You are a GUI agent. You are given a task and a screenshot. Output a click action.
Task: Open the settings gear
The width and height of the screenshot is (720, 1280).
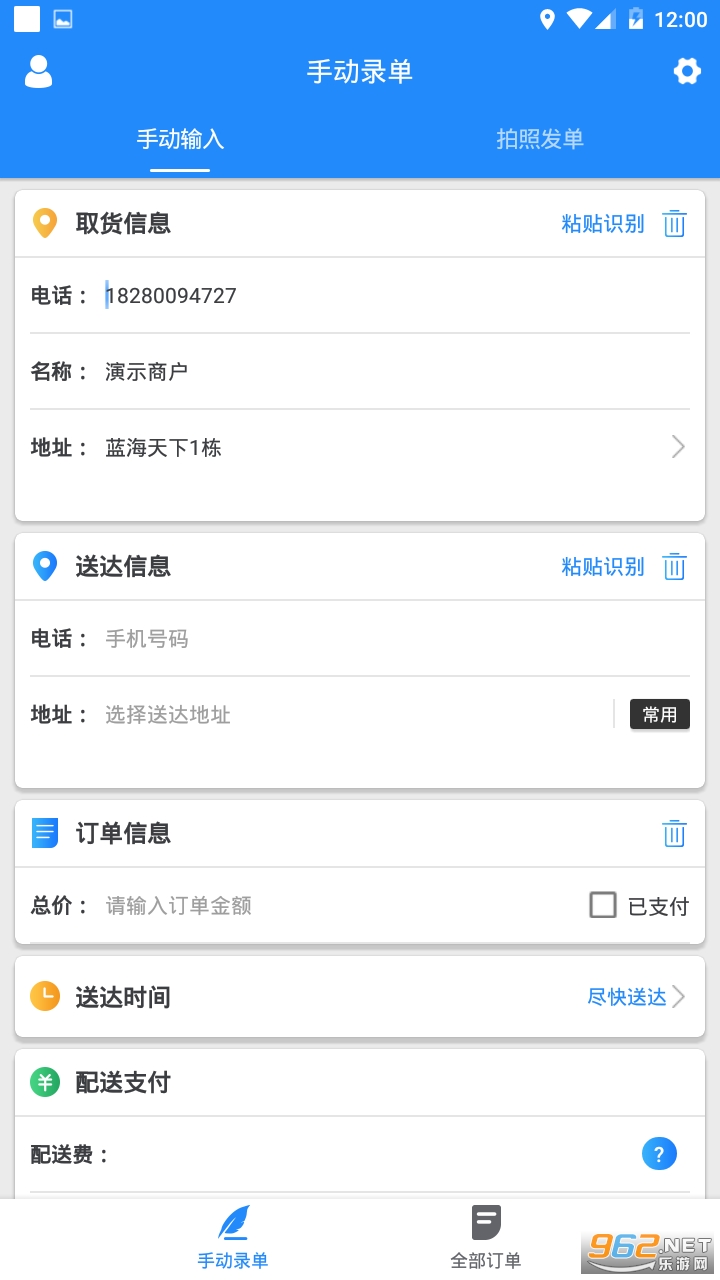(686, 72)
